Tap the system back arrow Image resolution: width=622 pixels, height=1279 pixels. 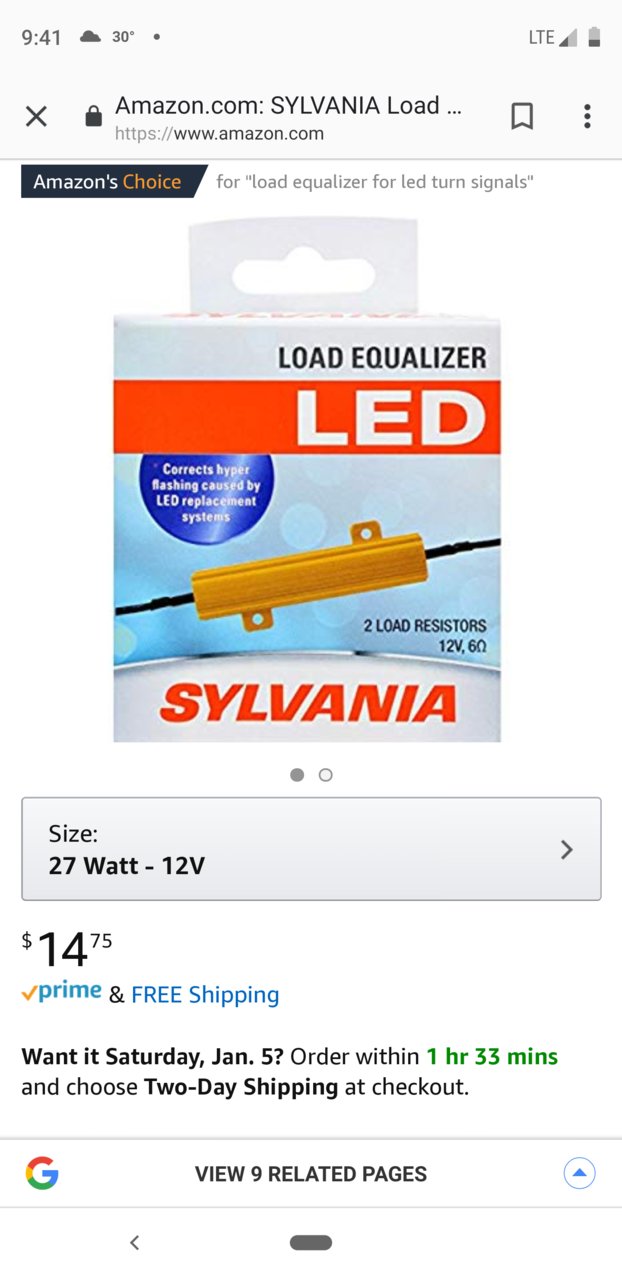point(134,1243)
